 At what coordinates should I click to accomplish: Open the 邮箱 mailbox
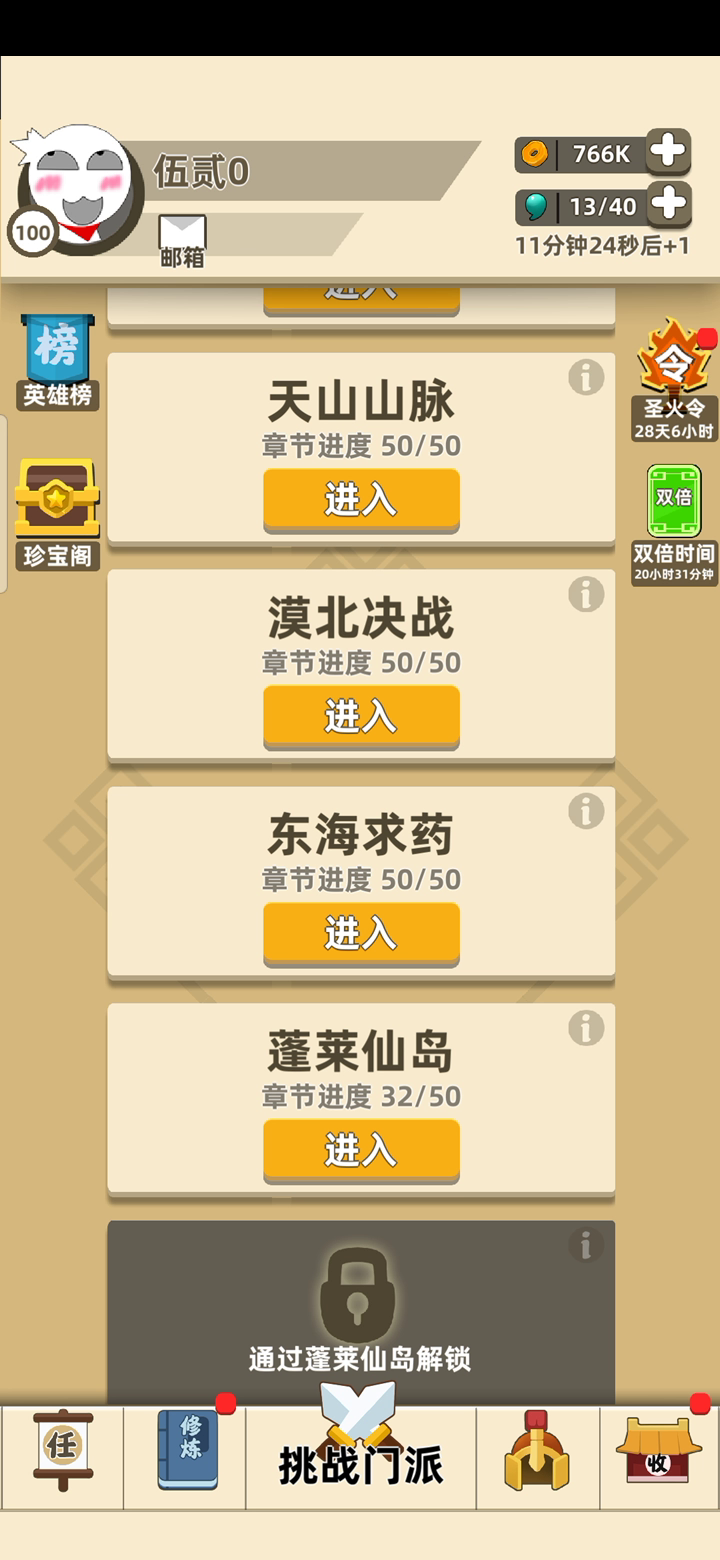(182, 242)
